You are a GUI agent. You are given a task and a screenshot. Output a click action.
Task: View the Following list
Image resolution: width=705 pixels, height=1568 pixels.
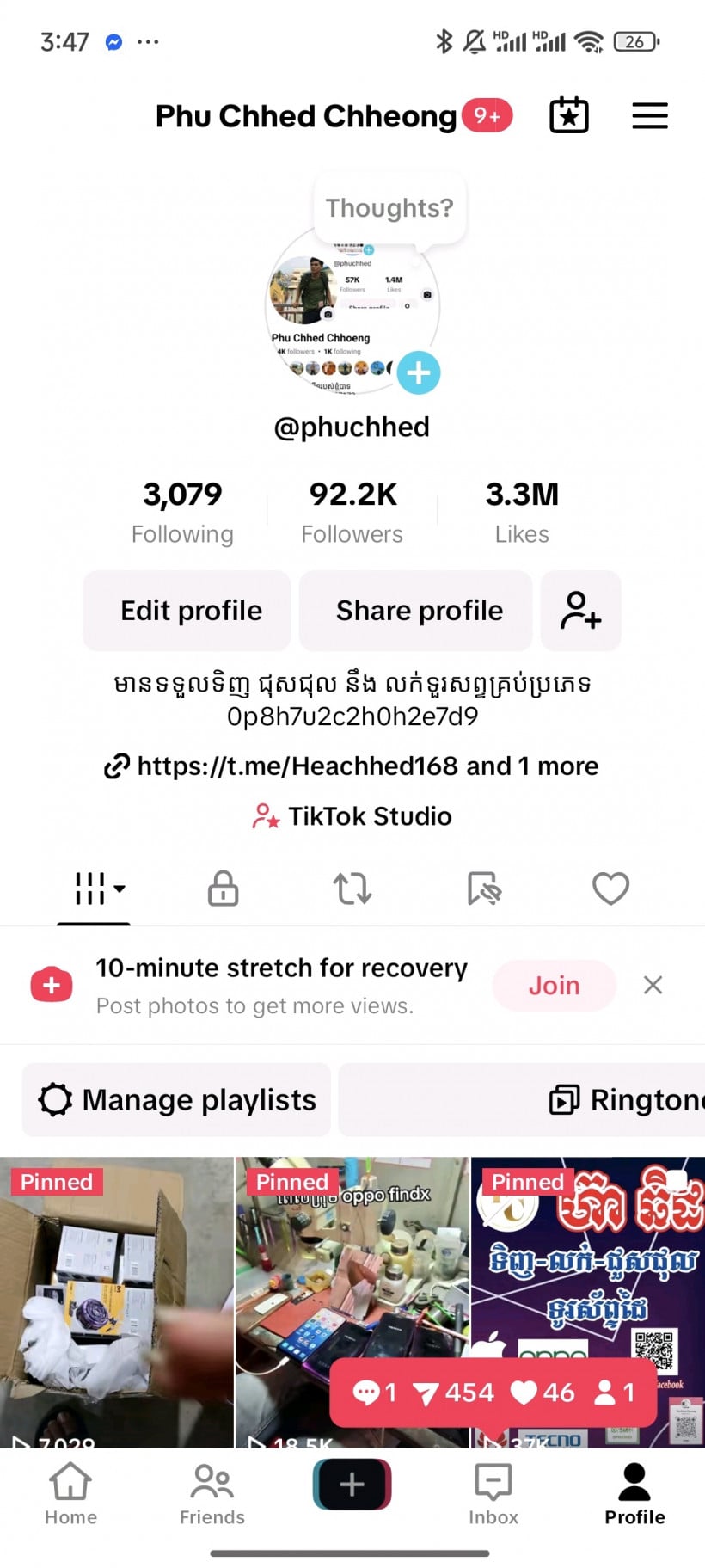(182, 512)
